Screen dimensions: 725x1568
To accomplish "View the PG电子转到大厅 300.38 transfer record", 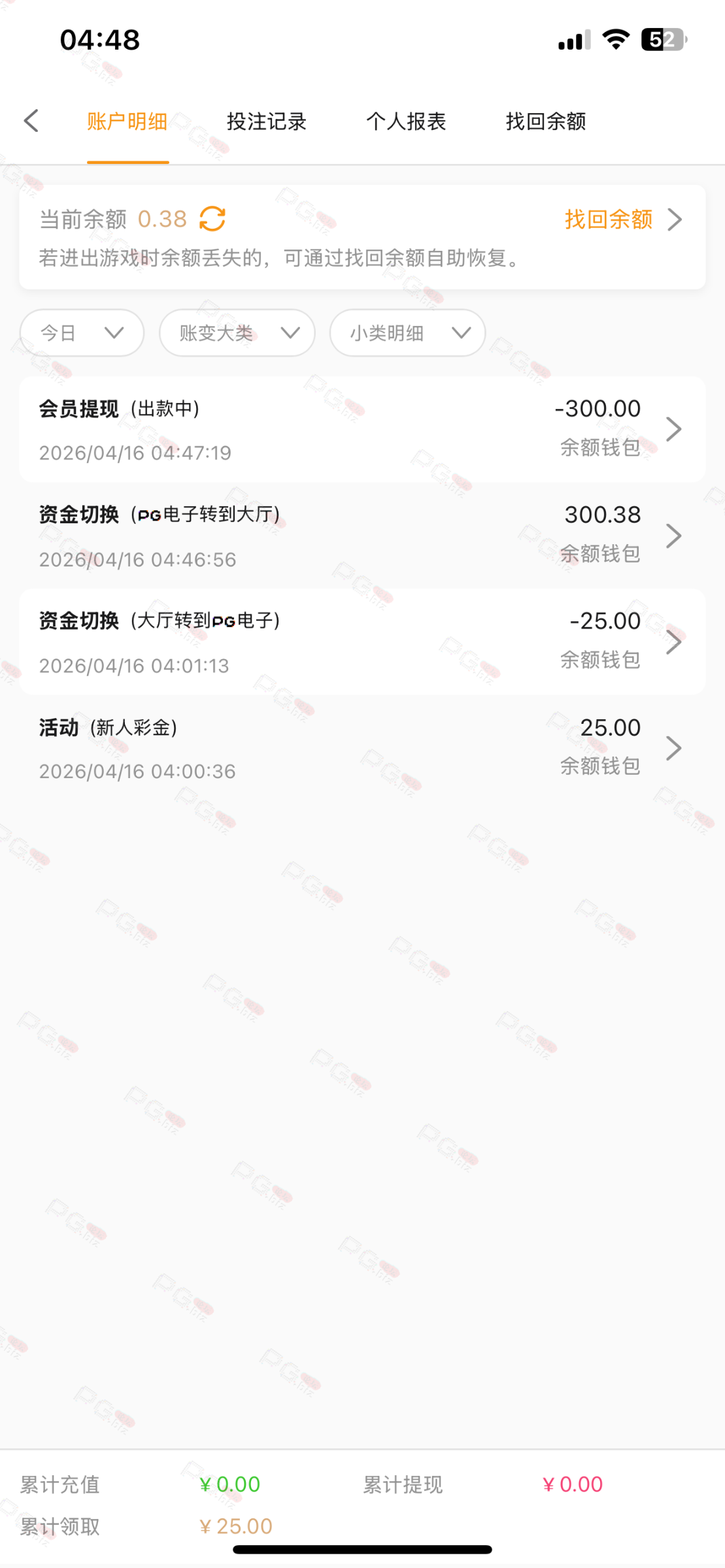I will (x=362, y=536).
